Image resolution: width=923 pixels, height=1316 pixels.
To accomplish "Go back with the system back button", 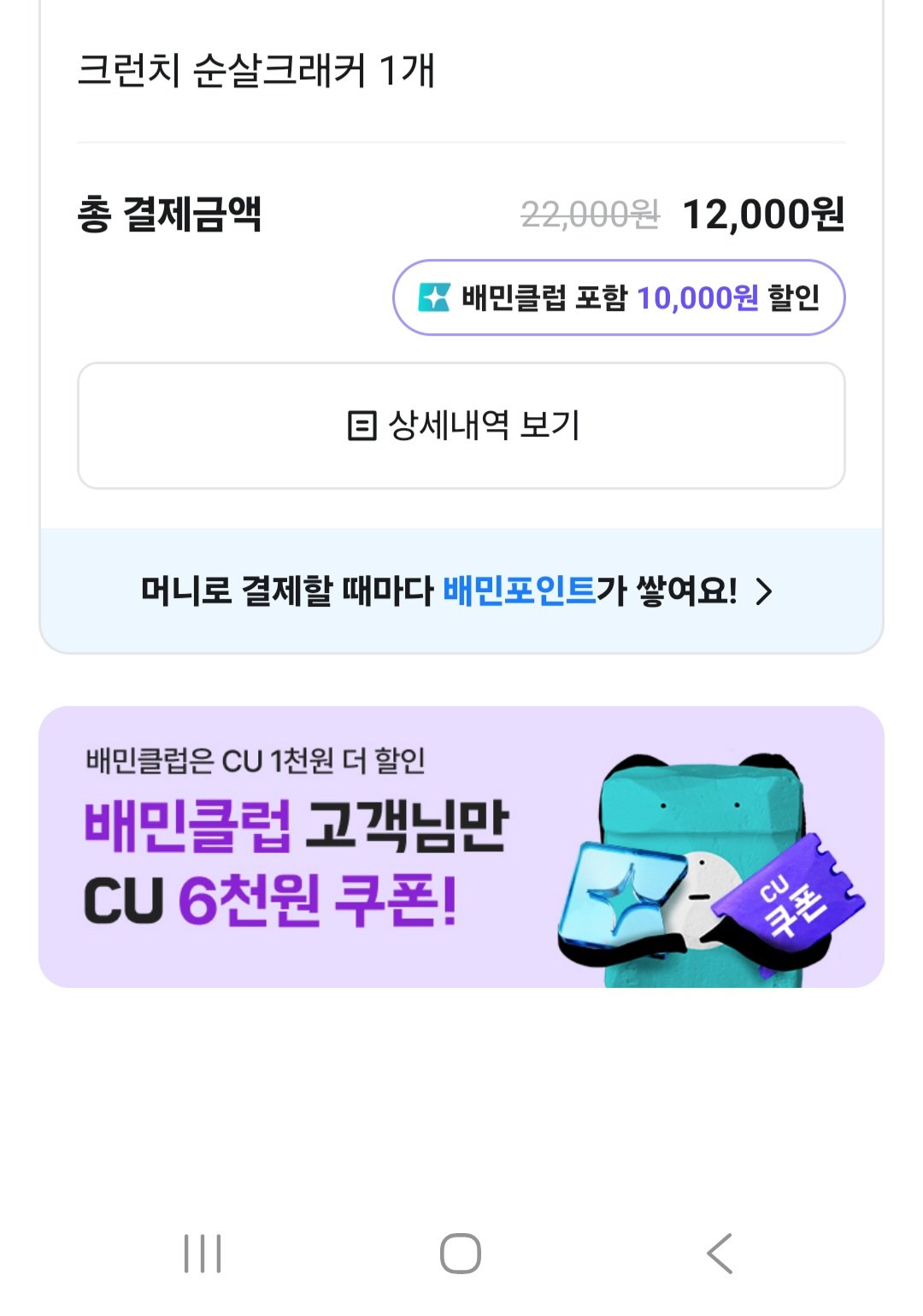I will 720,1254.
